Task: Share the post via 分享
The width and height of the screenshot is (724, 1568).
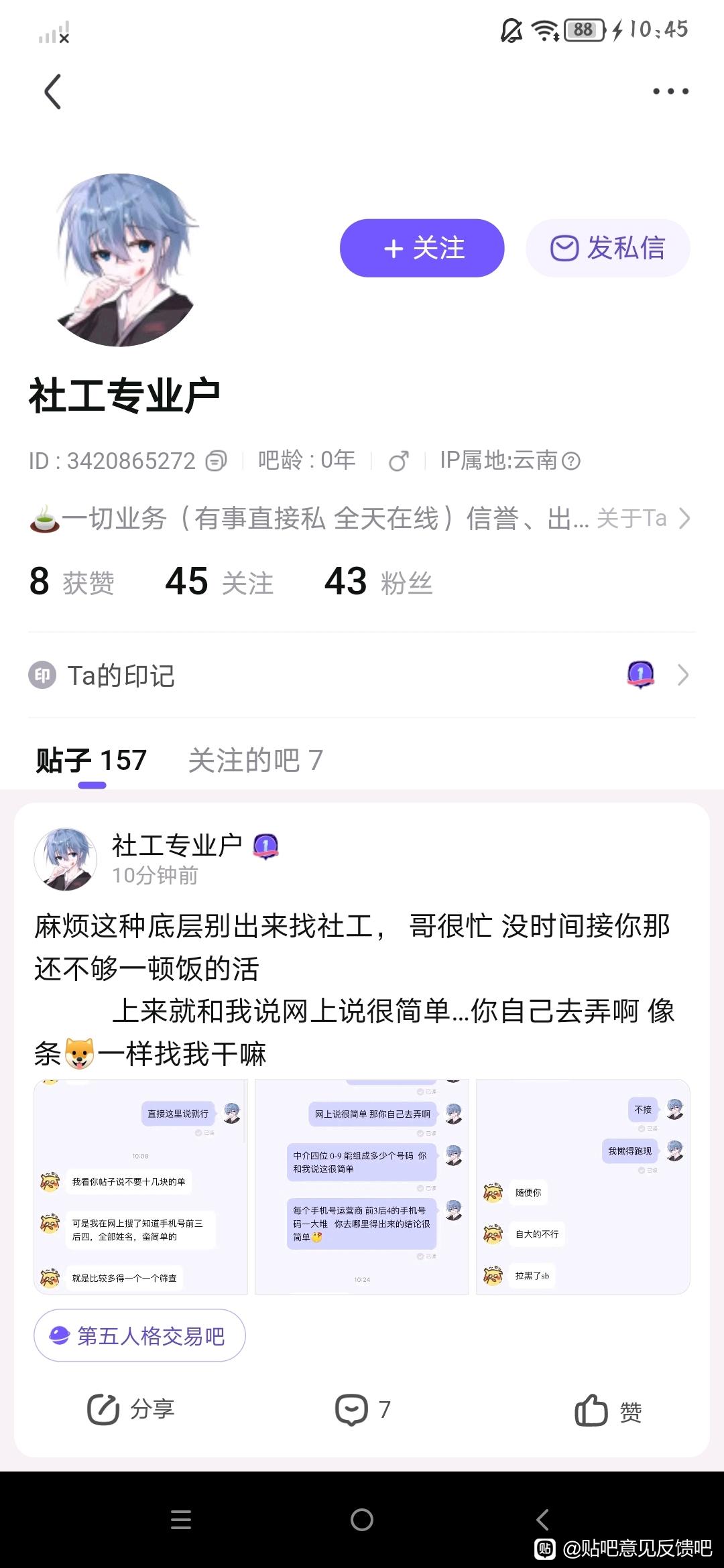Action: (x=131, y=1409)
